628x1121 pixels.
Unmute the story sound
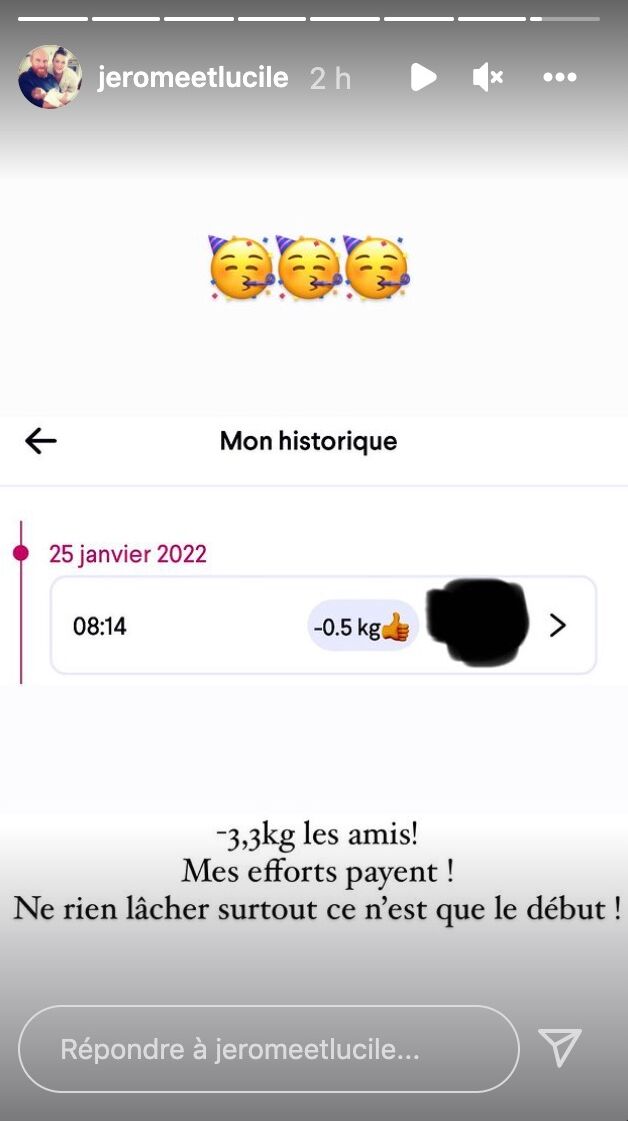(x=488, y=77)
